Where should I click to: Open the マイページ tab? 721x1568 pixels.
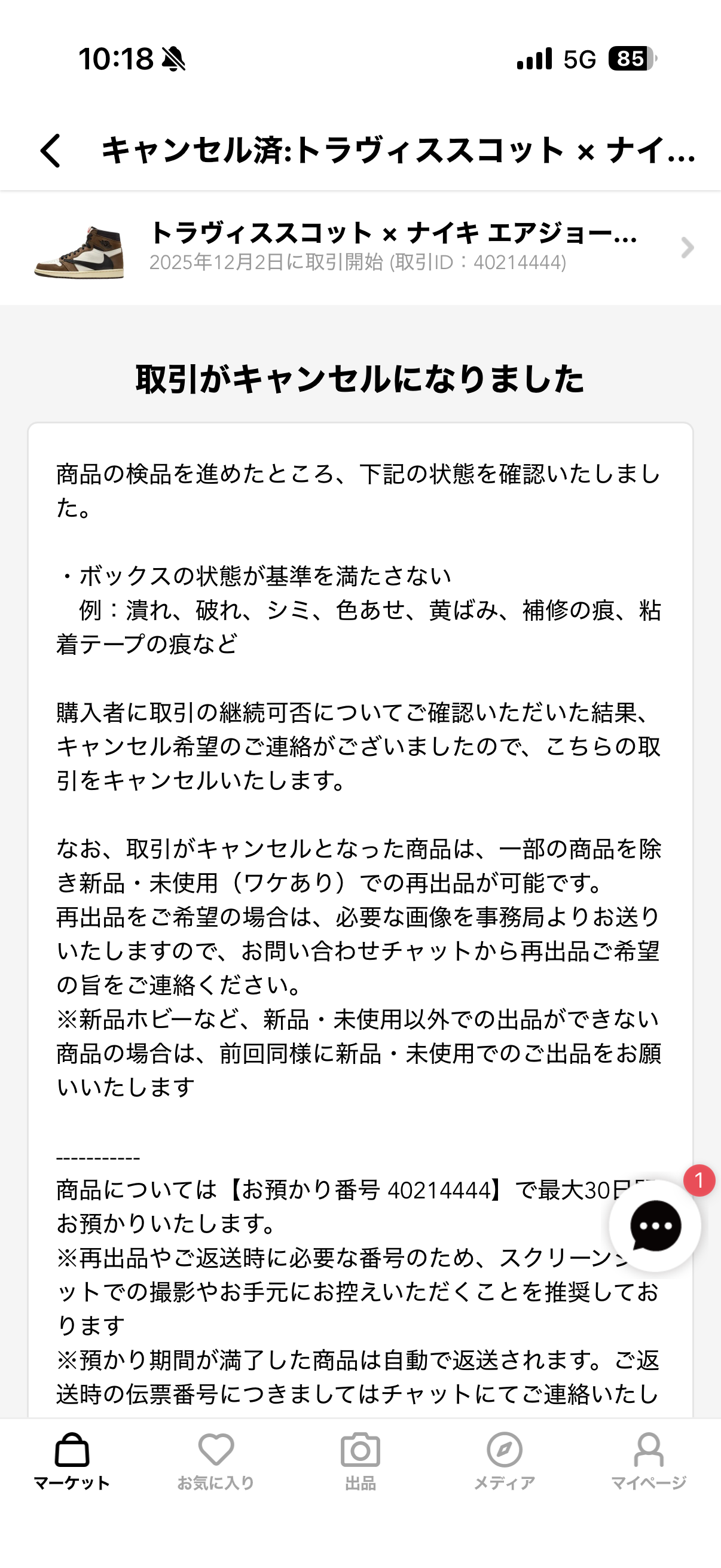coord(649,1462)
